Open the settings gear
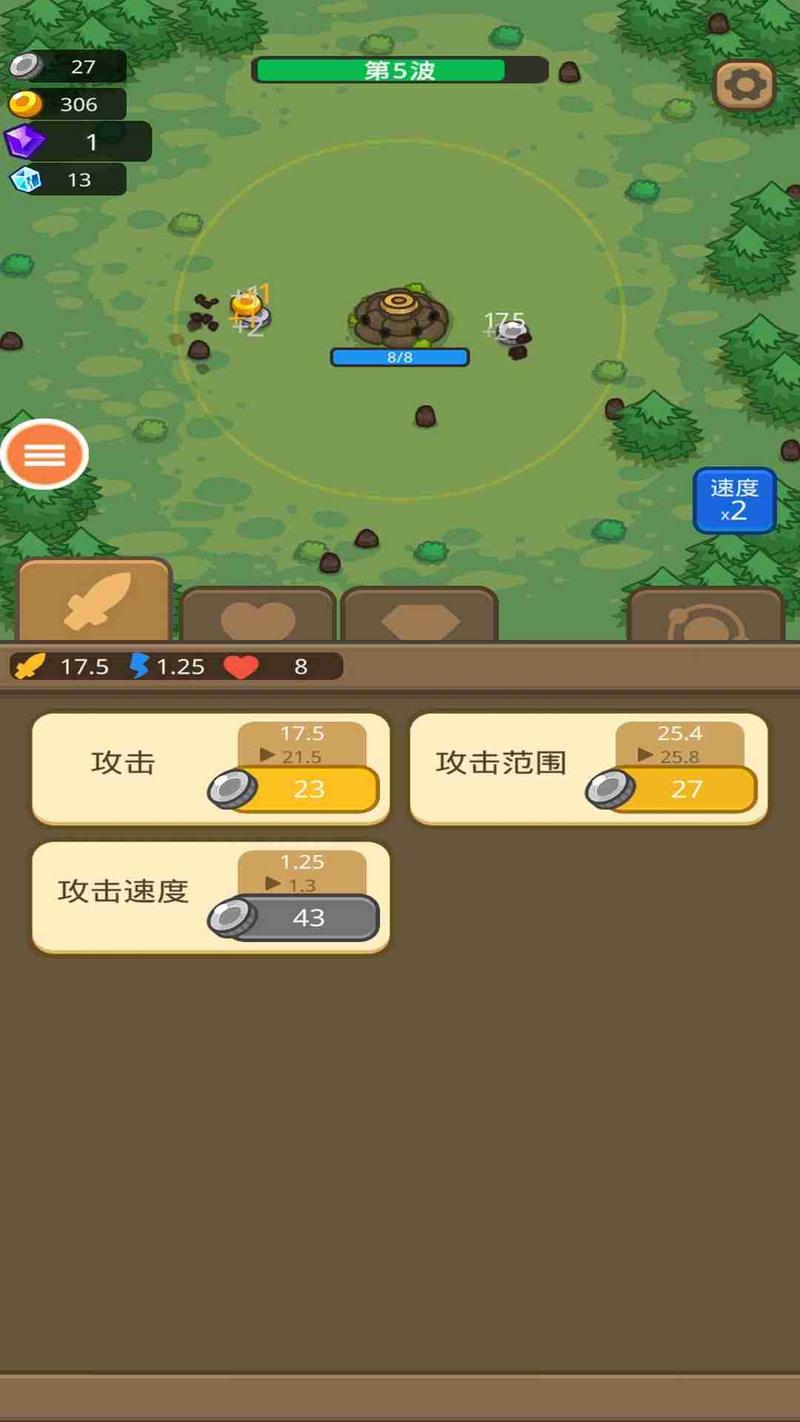The height and width of the screenshot is (1422, 800). 745,85
